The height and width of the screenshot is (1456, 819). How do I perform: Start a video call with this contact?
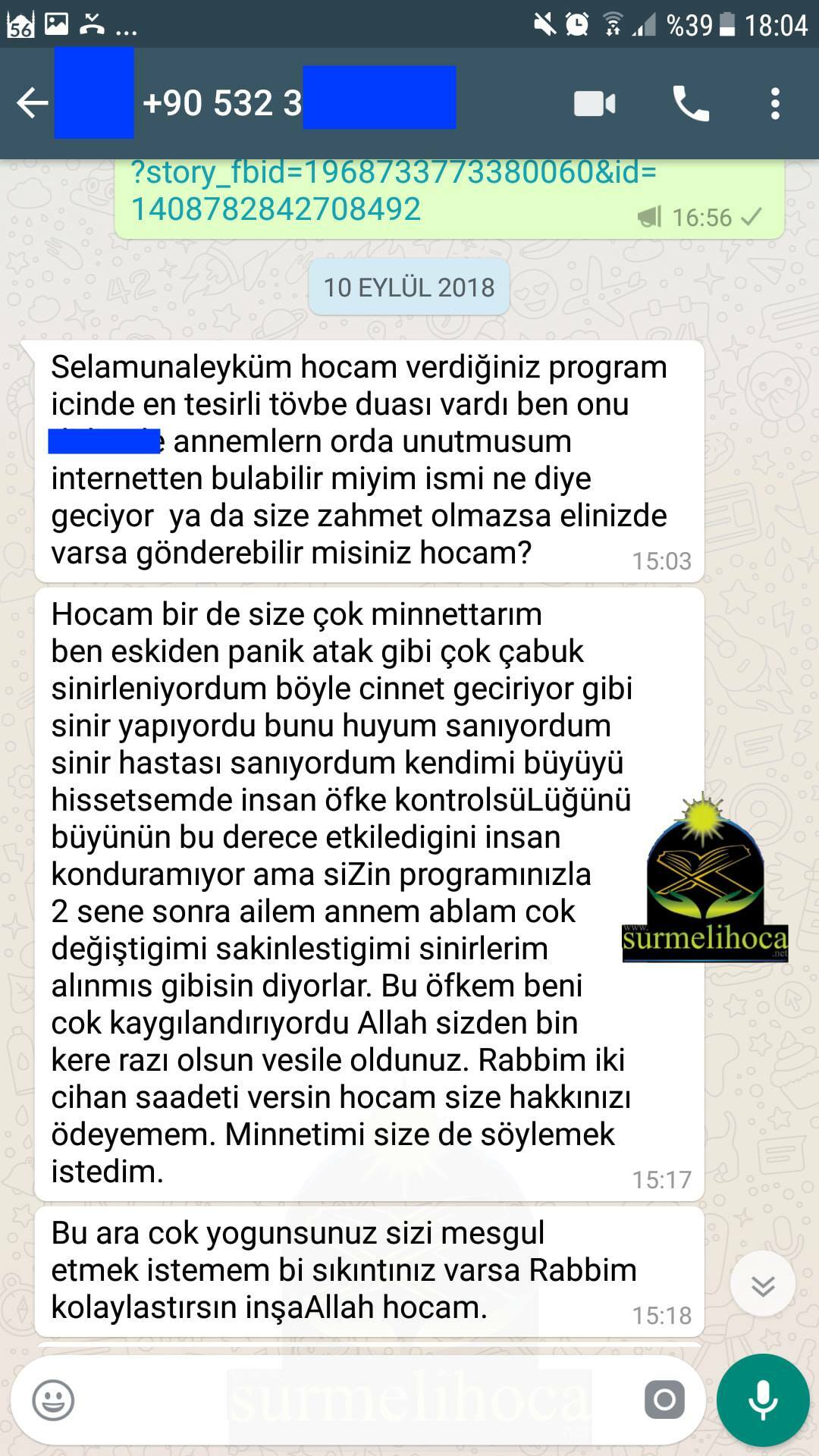[595, 103]
